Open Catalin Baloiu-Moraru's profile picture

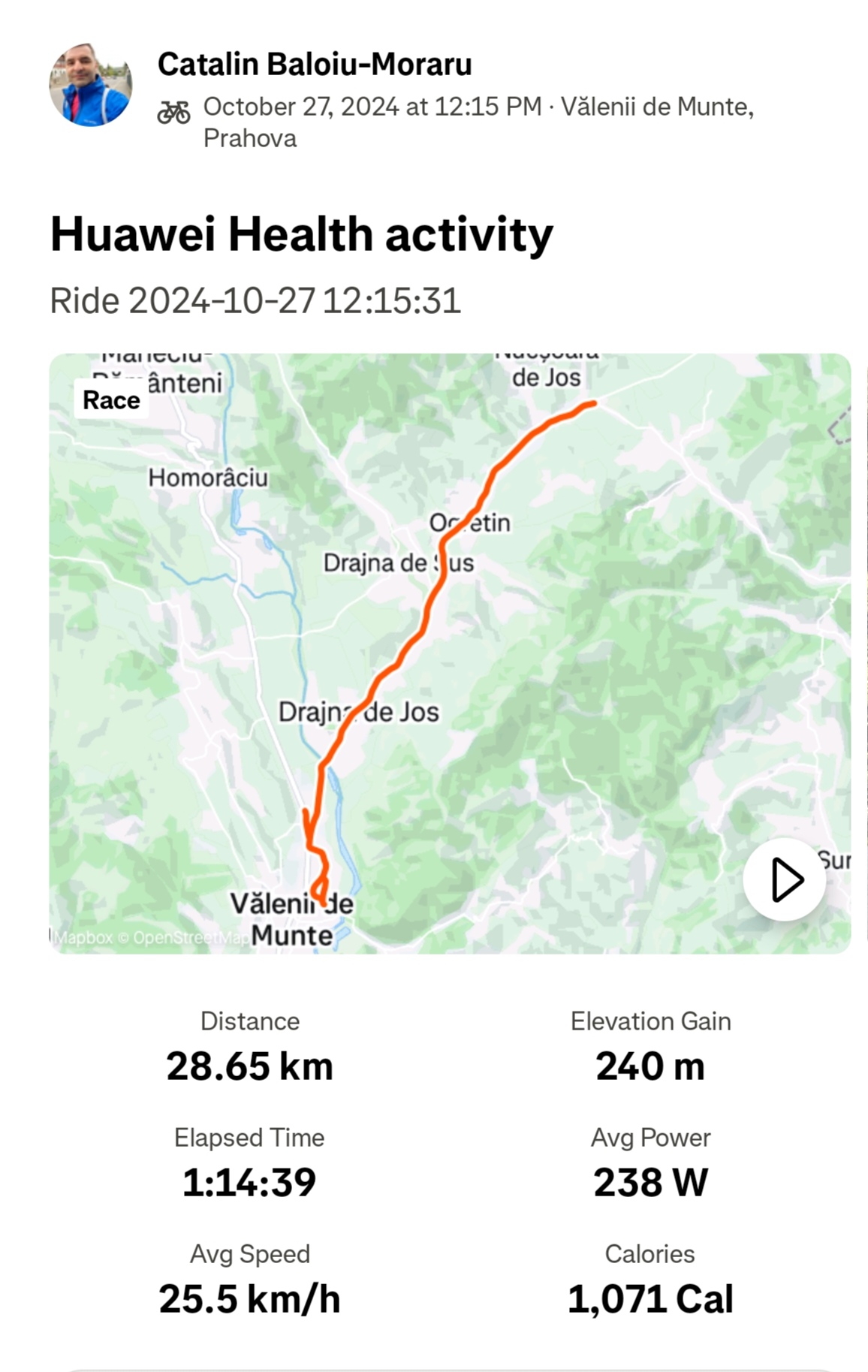pos(91,85)
